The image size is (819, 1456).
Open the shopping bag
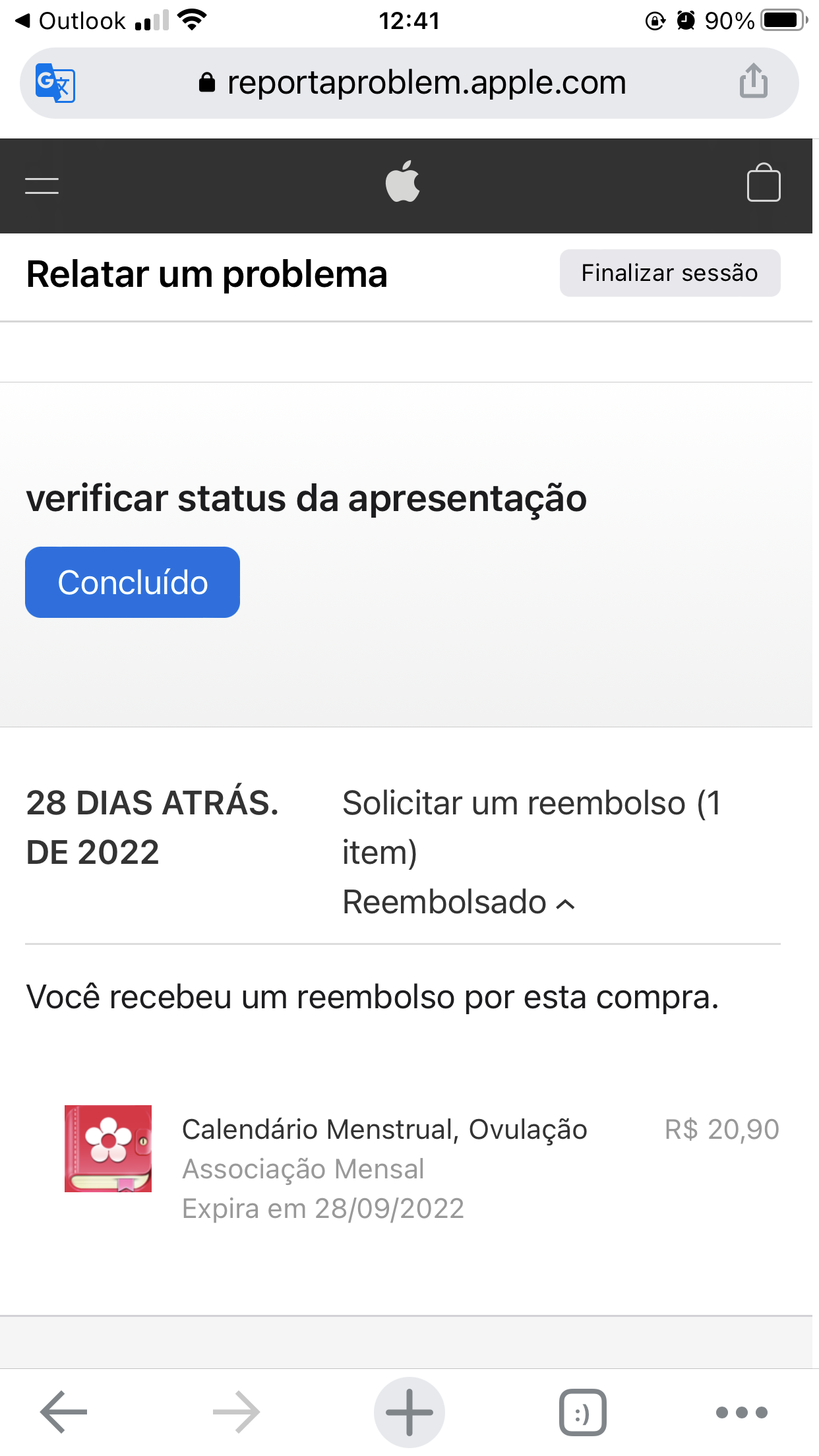pyautogui.click(x=763, y=183)
